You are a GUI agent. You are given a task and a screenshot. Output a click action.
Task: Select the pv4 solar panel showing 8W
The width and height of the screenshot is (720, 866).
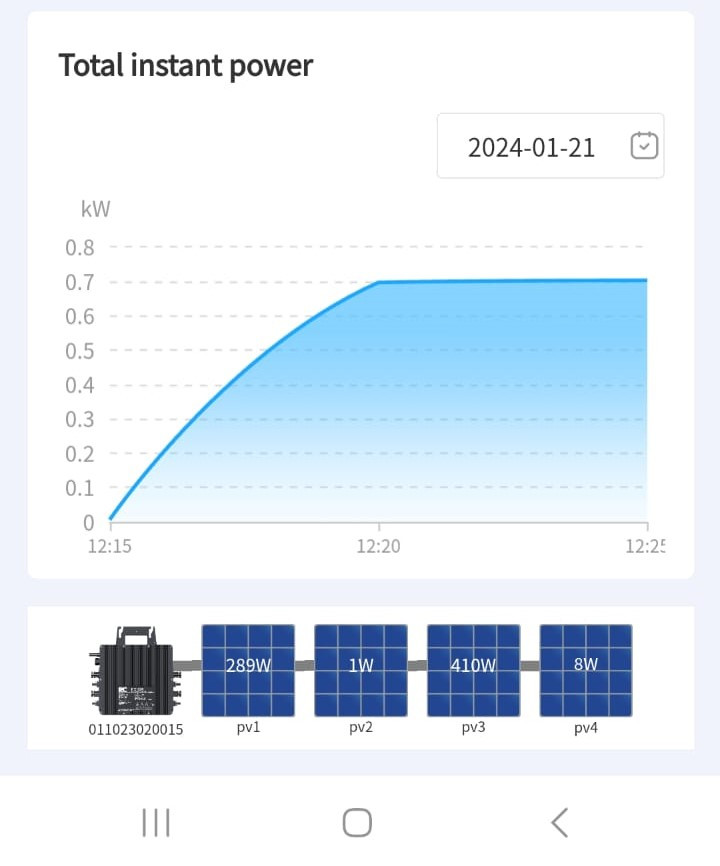coord(586,670)
